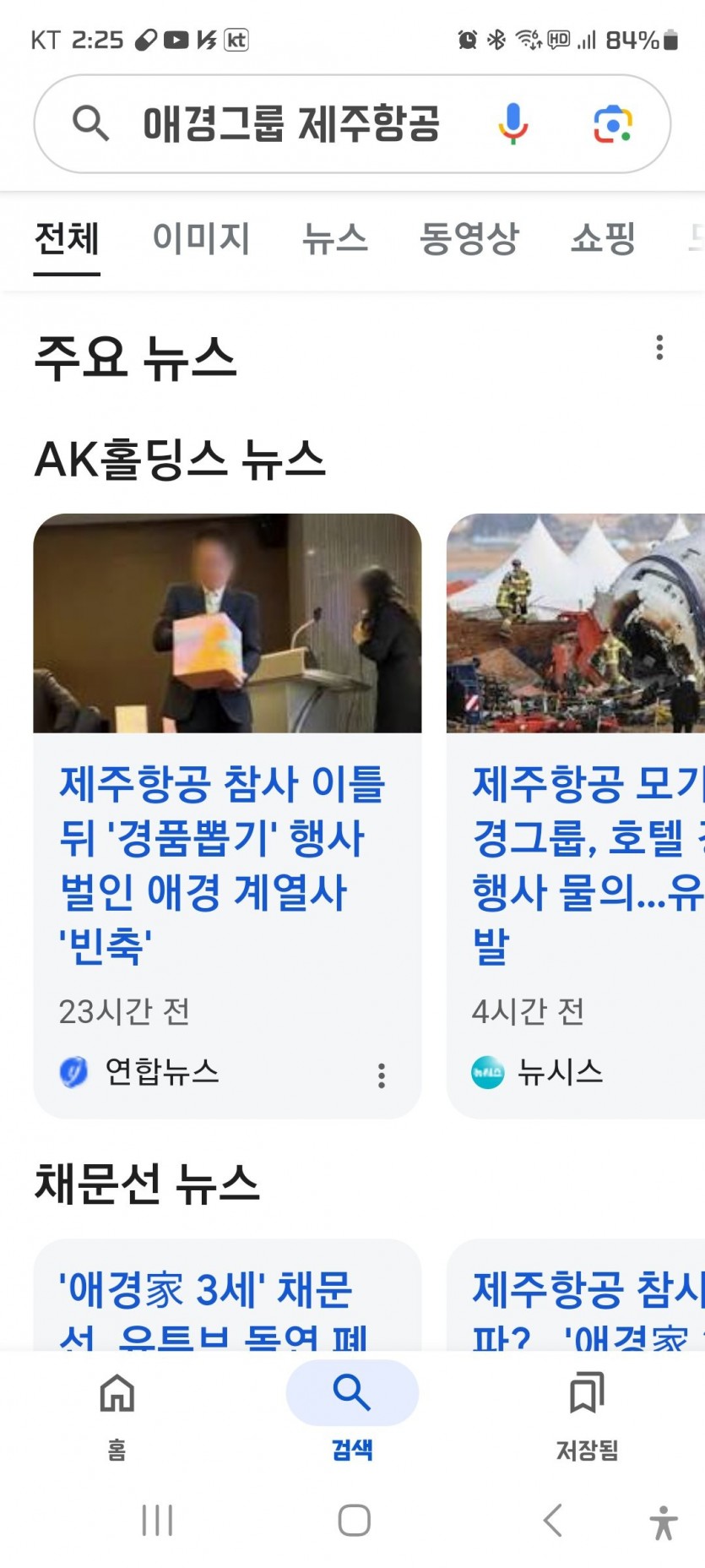
Task: Open more options on the 연합뉴스 card
Action: pos(382,1075)
